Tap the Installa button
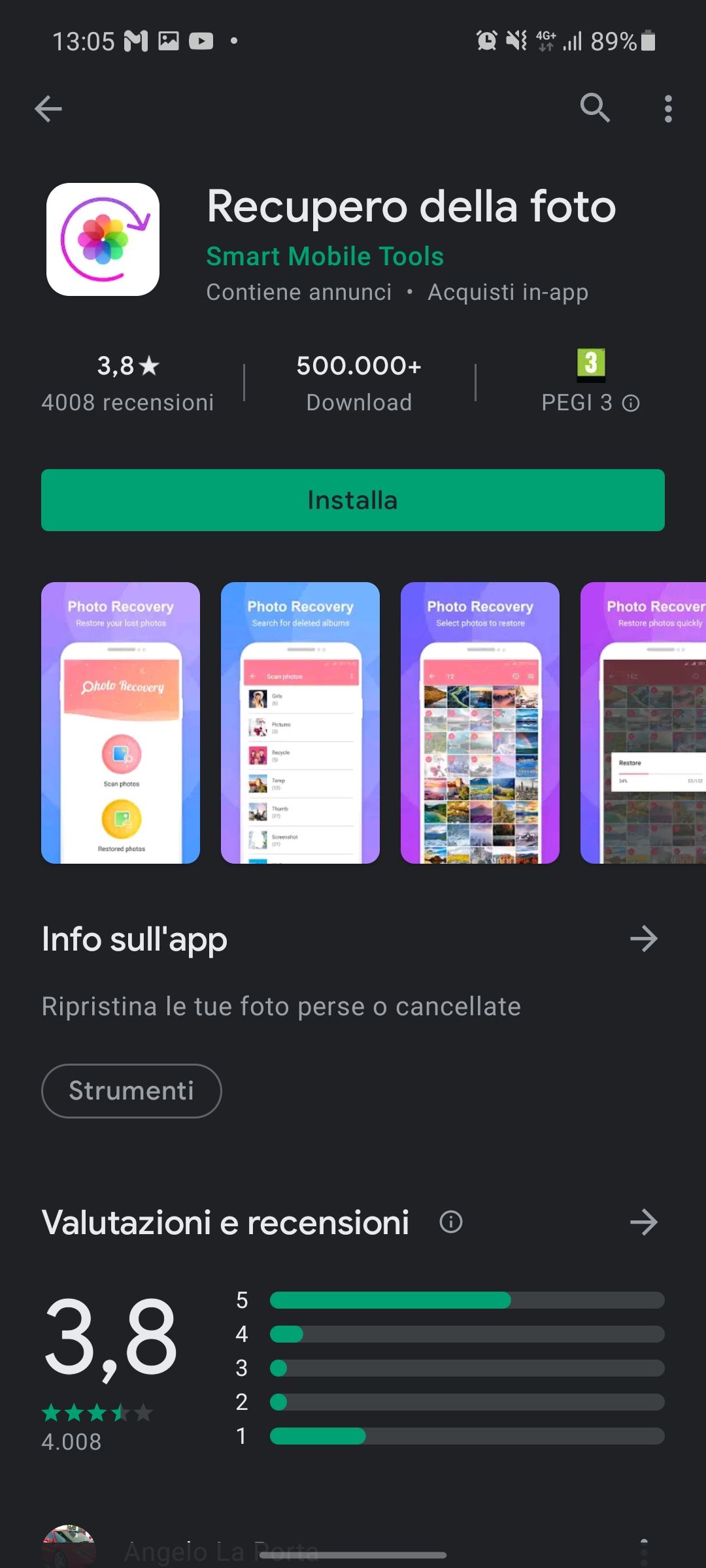 353,500
